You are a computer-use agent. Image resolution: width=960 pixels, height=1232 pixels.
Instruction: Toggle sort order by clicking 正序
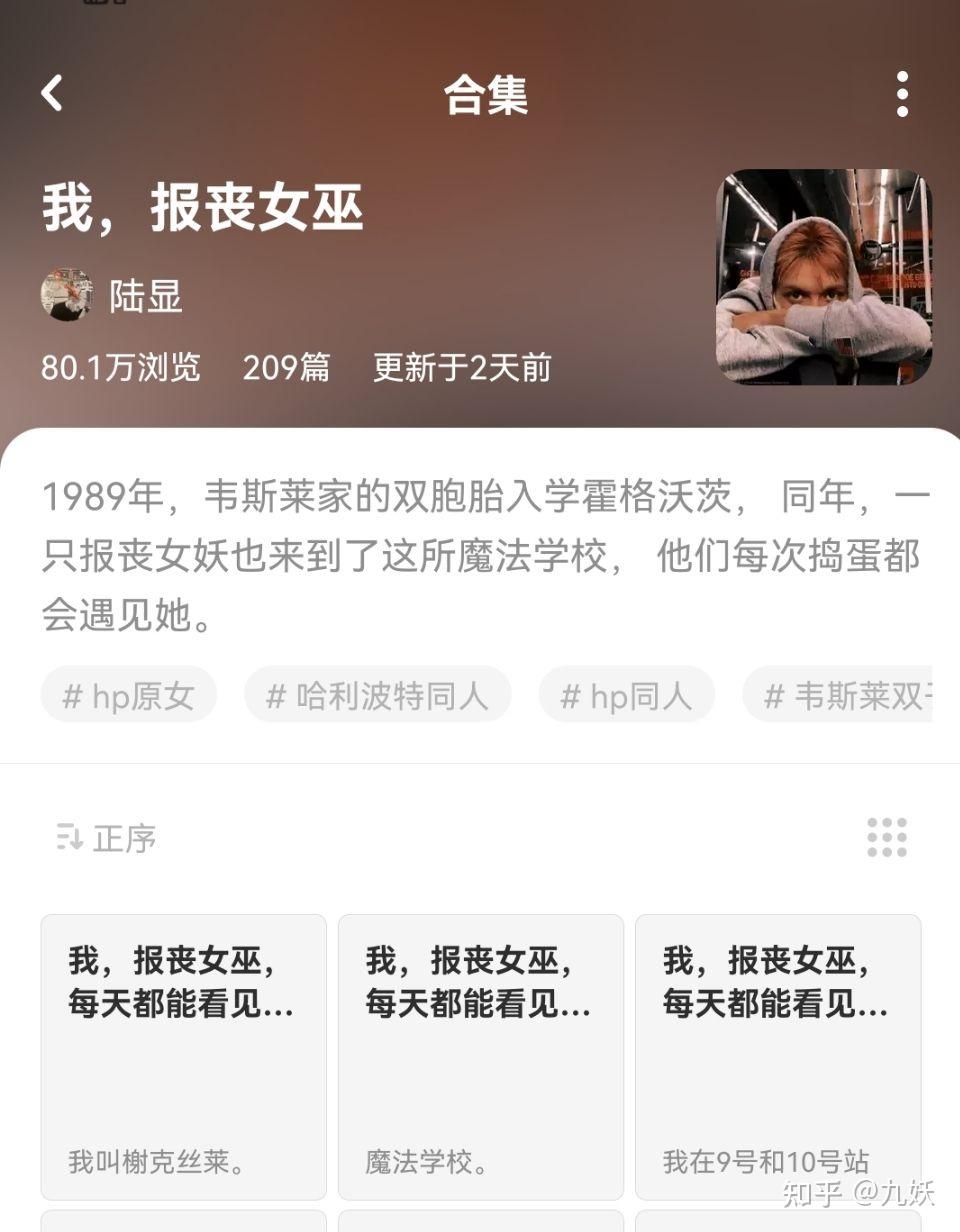120,840
